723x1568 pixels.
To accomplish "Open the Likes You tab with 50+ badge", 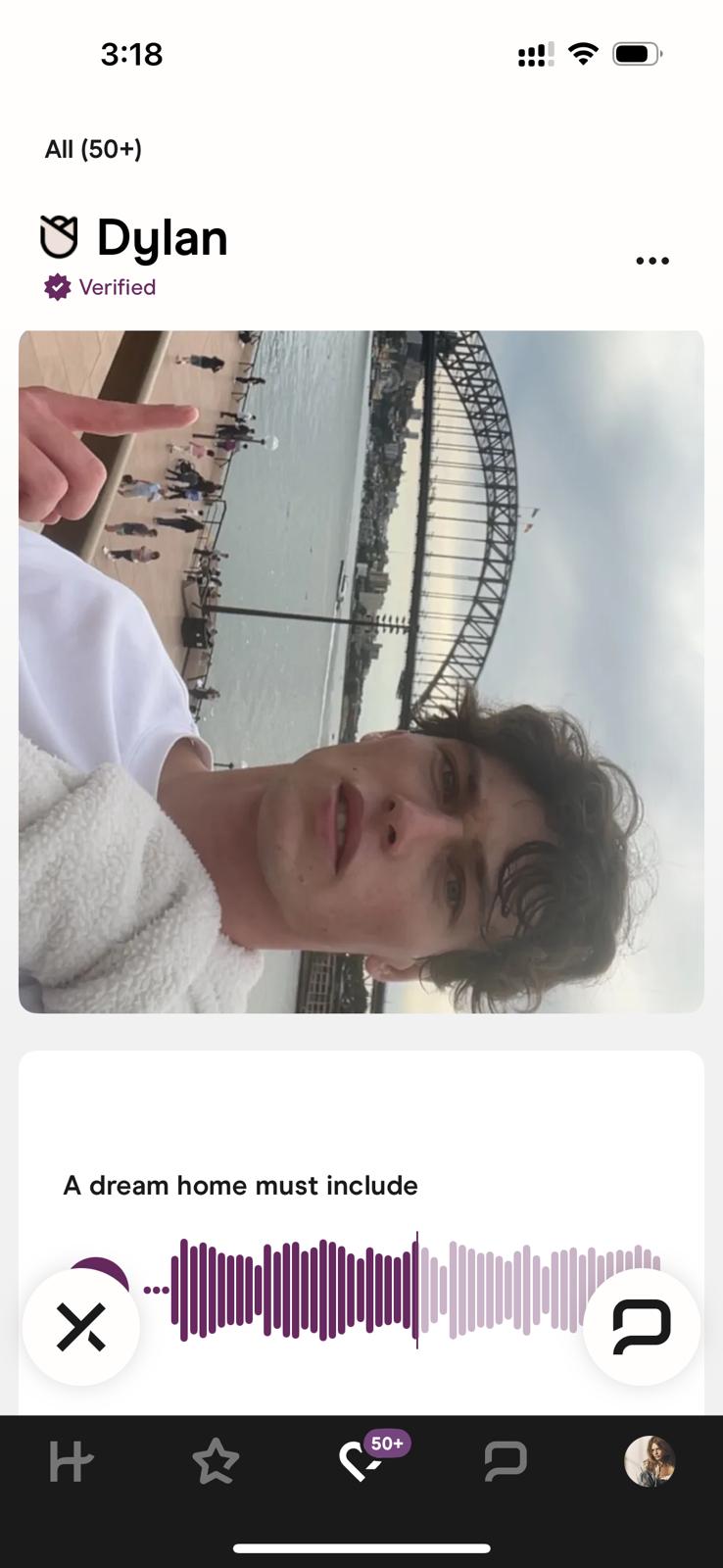I will pos(361,1460).
